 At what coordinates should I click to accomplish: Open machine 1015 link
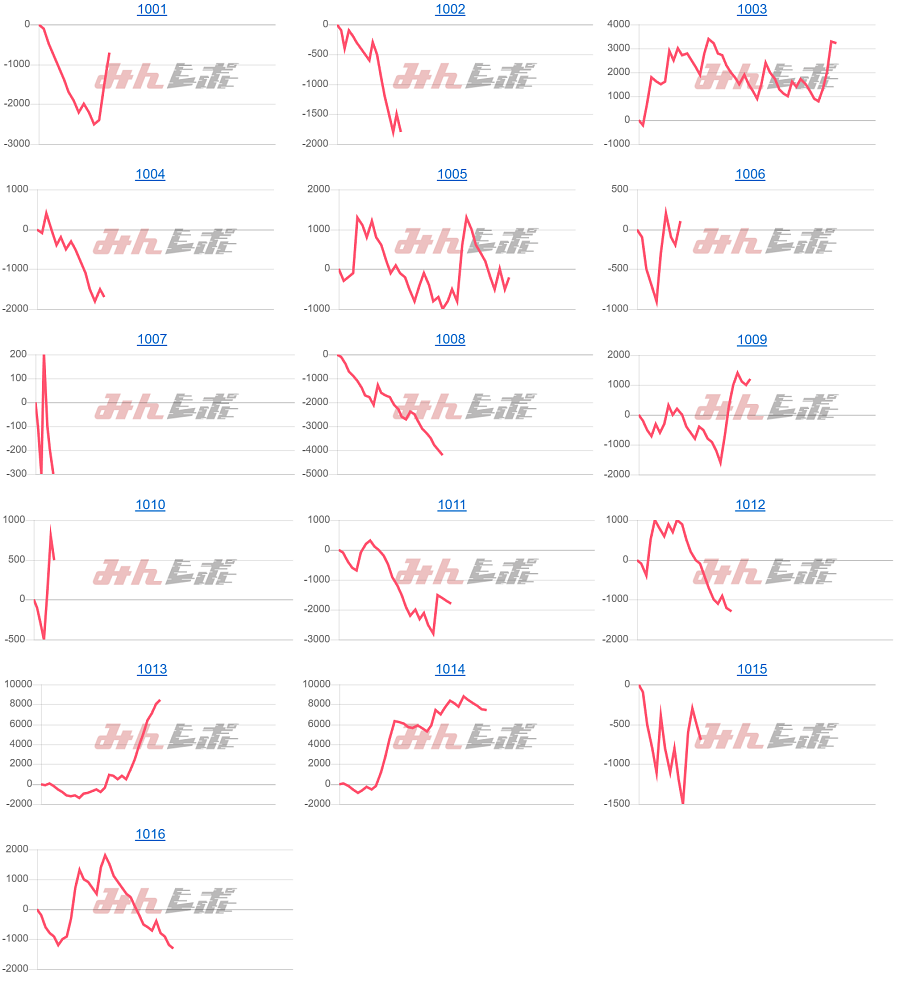(x=752, y=669)
